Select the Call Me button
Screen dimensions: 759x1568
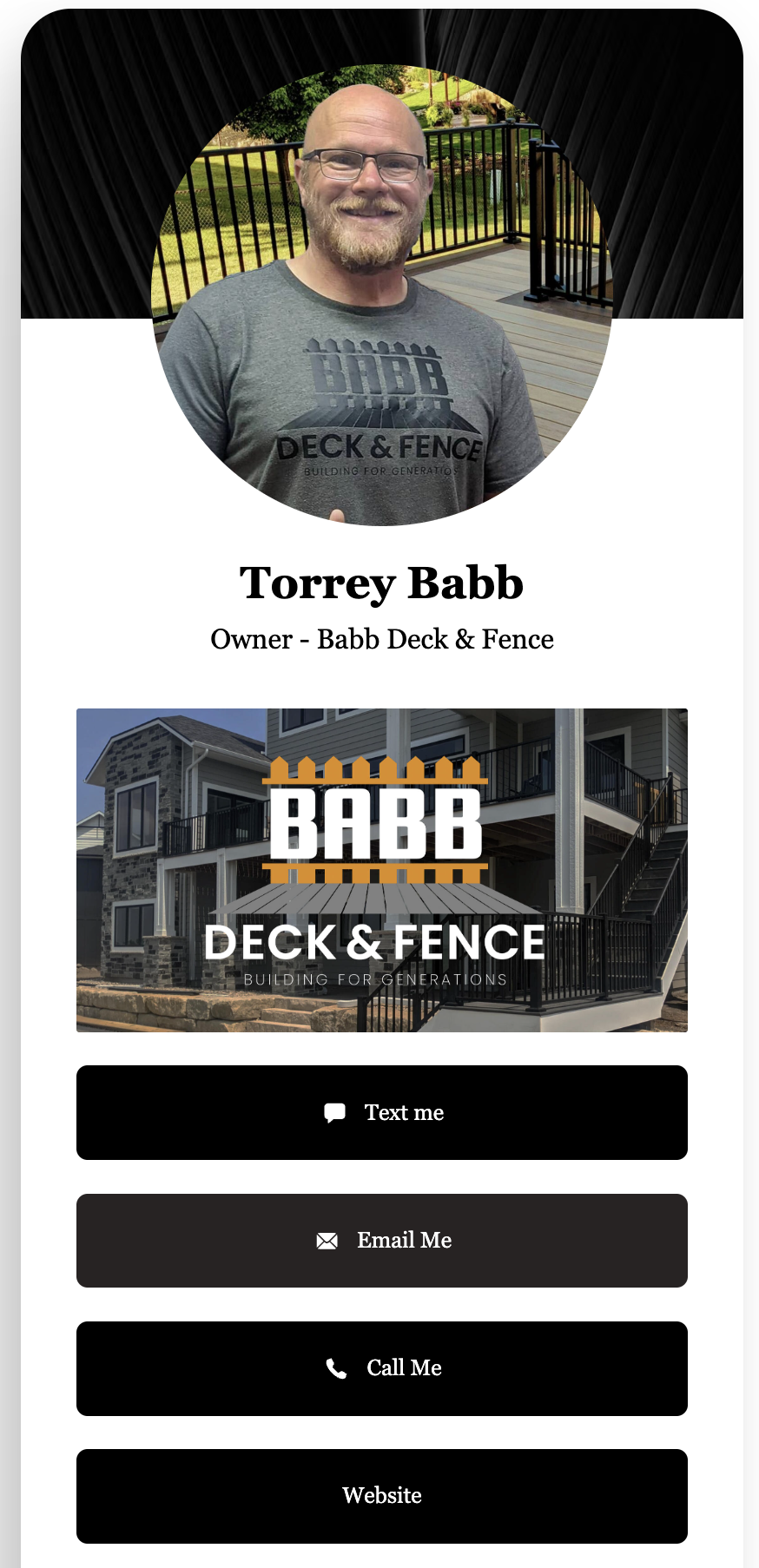pyautogui.click(x=382, y=1367)
